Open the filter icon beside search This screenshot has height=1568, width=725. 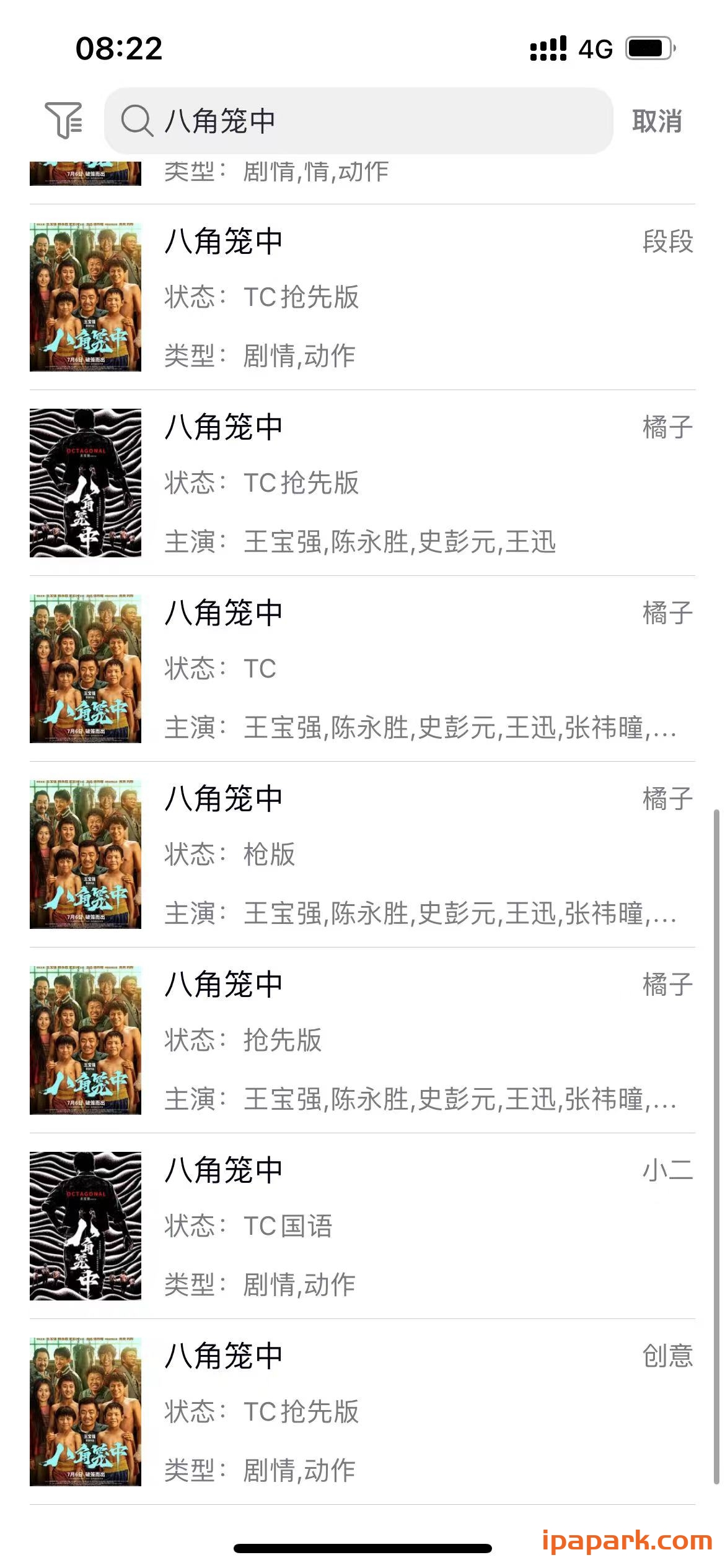click(63, 120)
